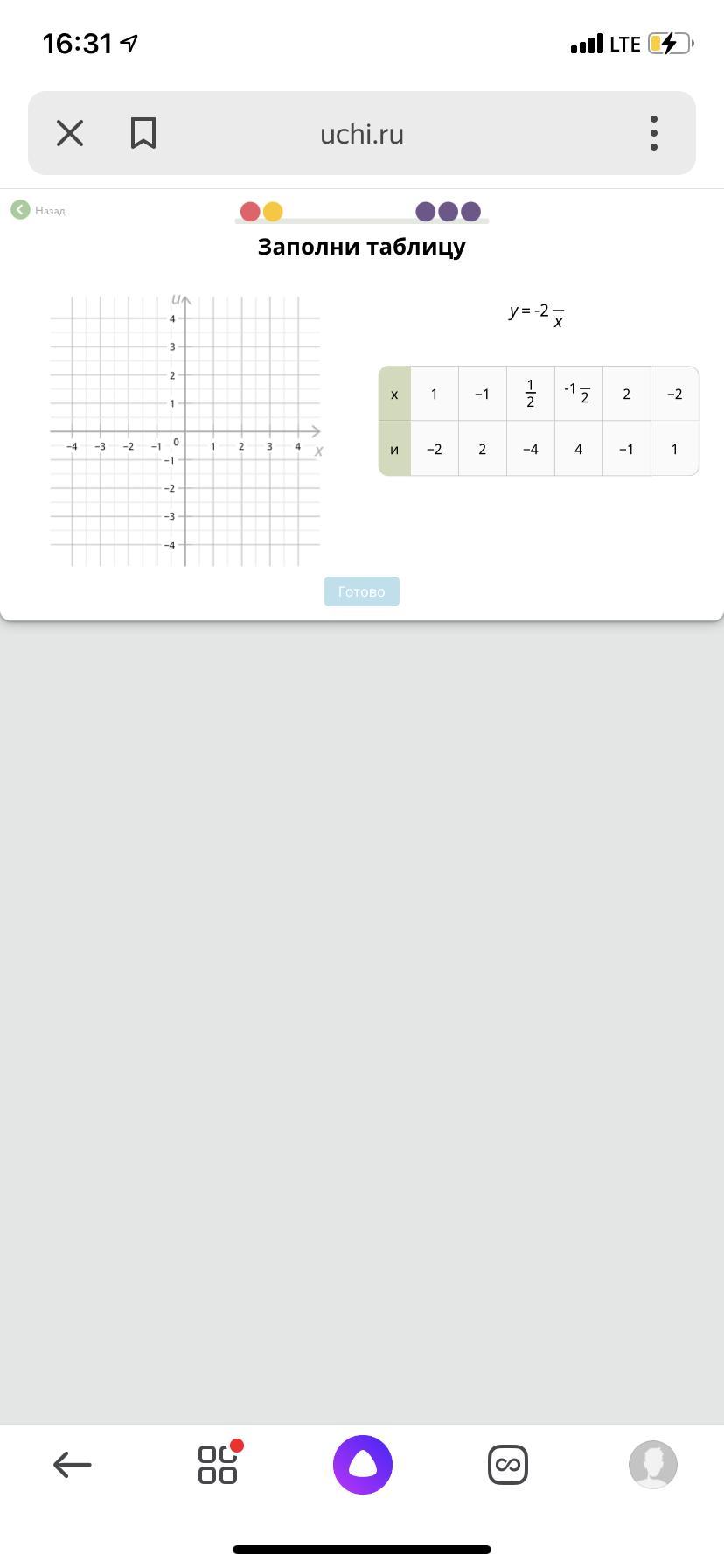Open the profile avatar
Image resolution: width=724 pixels, height=1568 pixels.
pyautogui.click(x=652, y=1465)
